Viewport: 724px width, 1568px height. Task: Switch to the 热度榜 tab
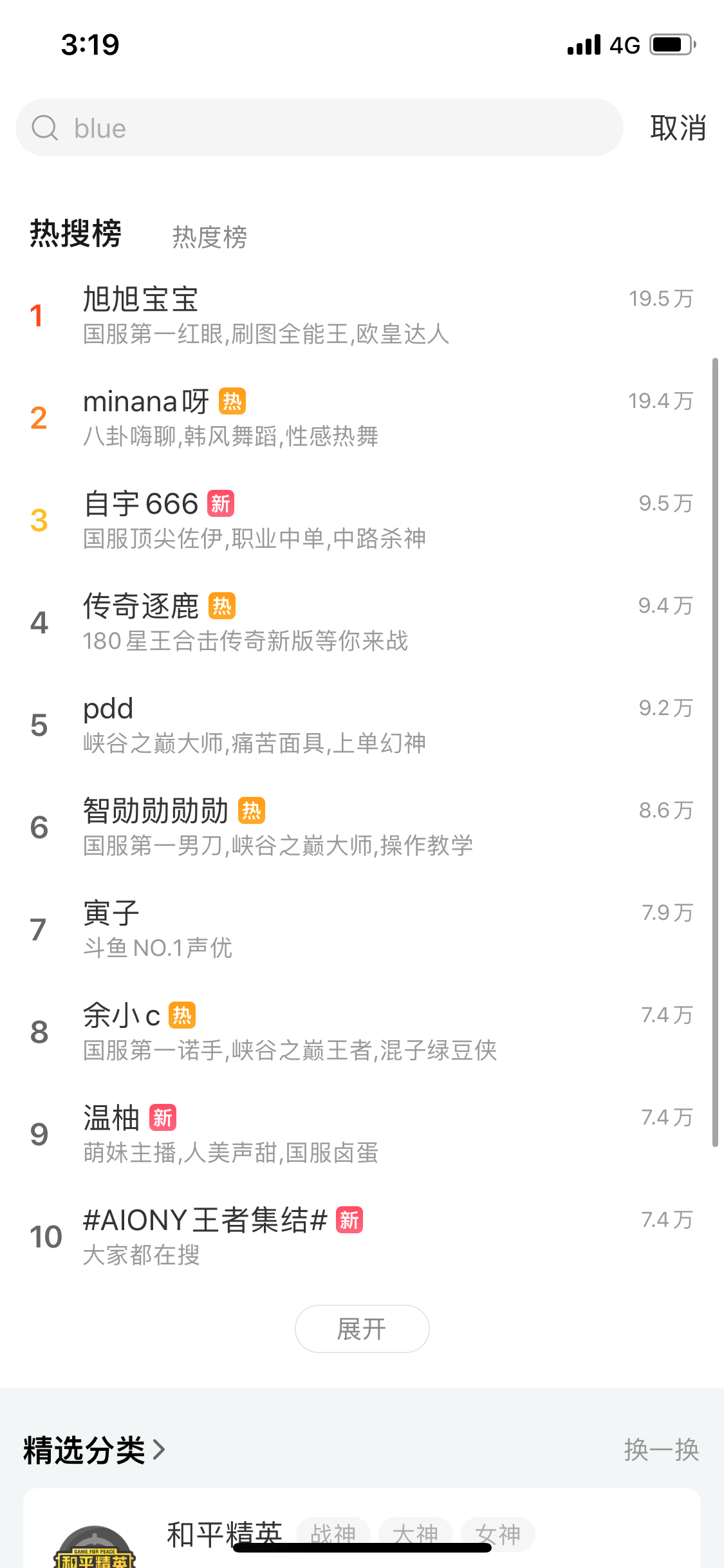point(210,237)
